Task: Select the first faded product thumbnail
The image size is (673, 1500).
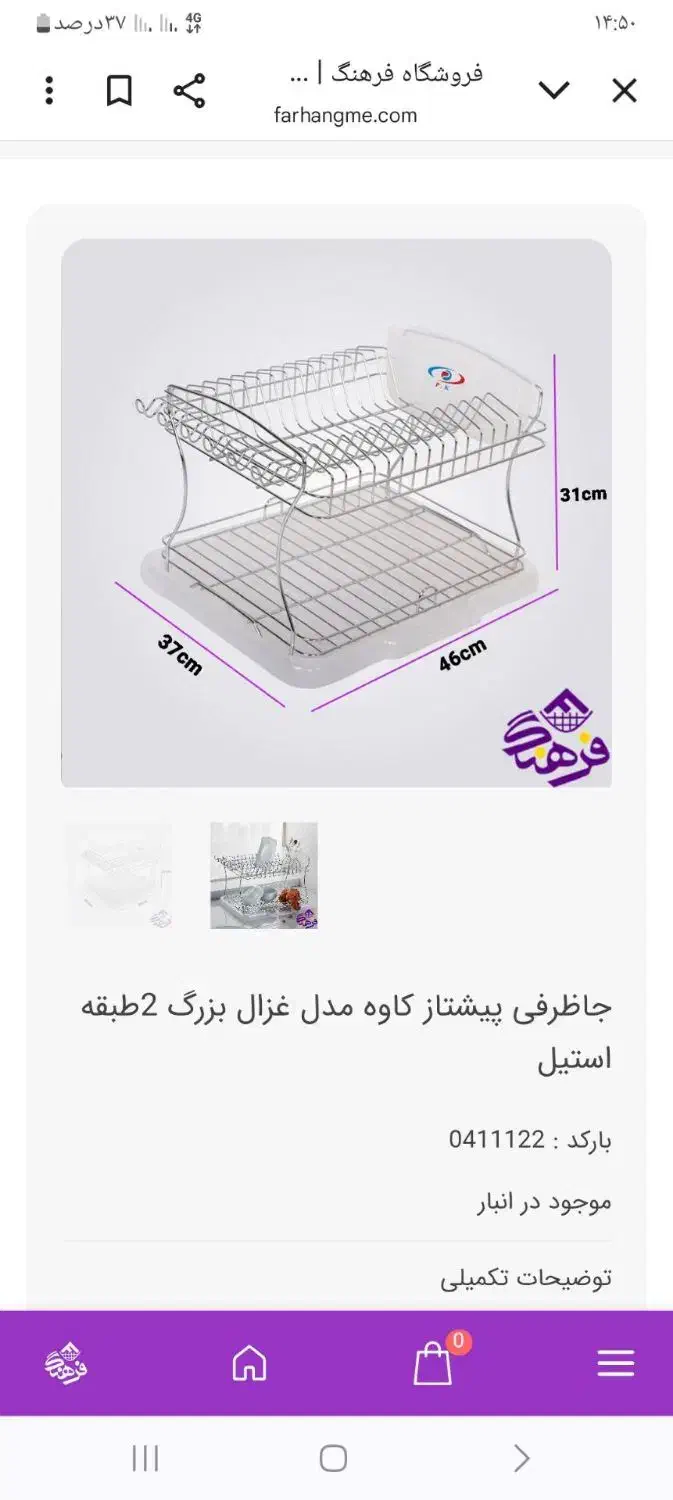Action: (x=119, y=875)
